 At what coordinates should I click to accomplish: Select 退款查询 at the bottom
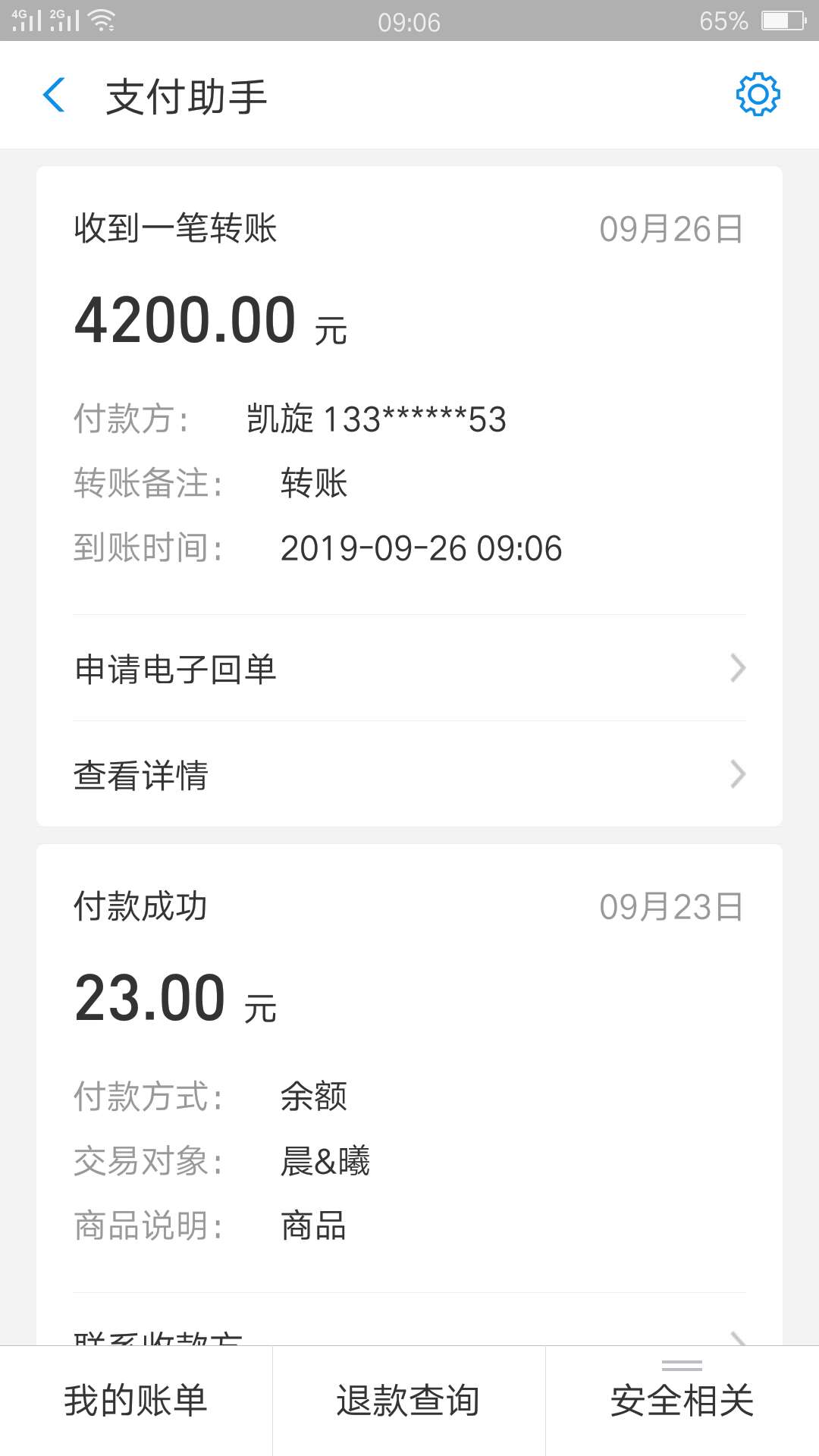click(409, 1400)
